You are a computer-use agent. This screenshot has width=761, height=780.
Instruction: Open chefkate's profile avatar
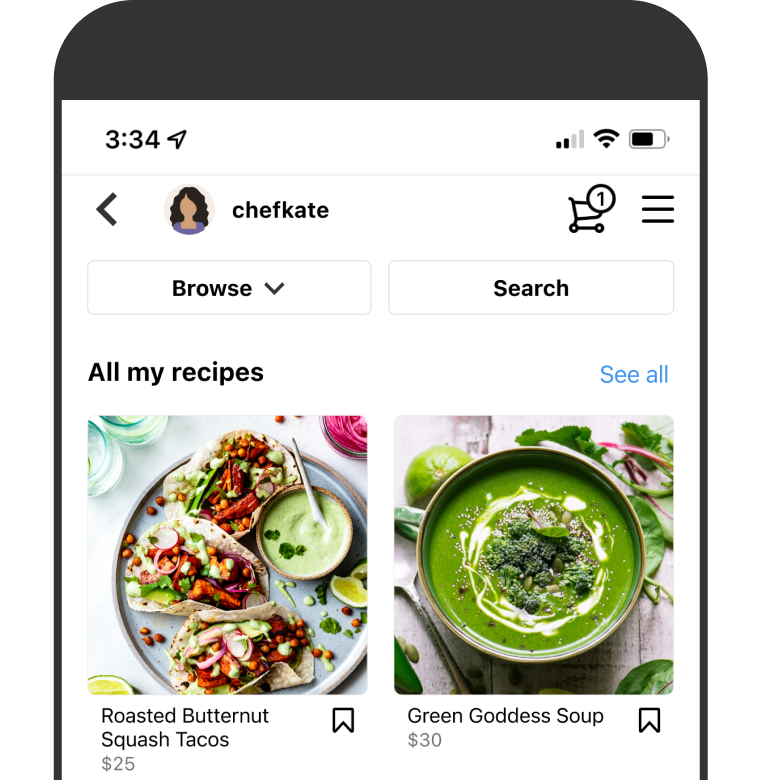click(x=189, y=210)
